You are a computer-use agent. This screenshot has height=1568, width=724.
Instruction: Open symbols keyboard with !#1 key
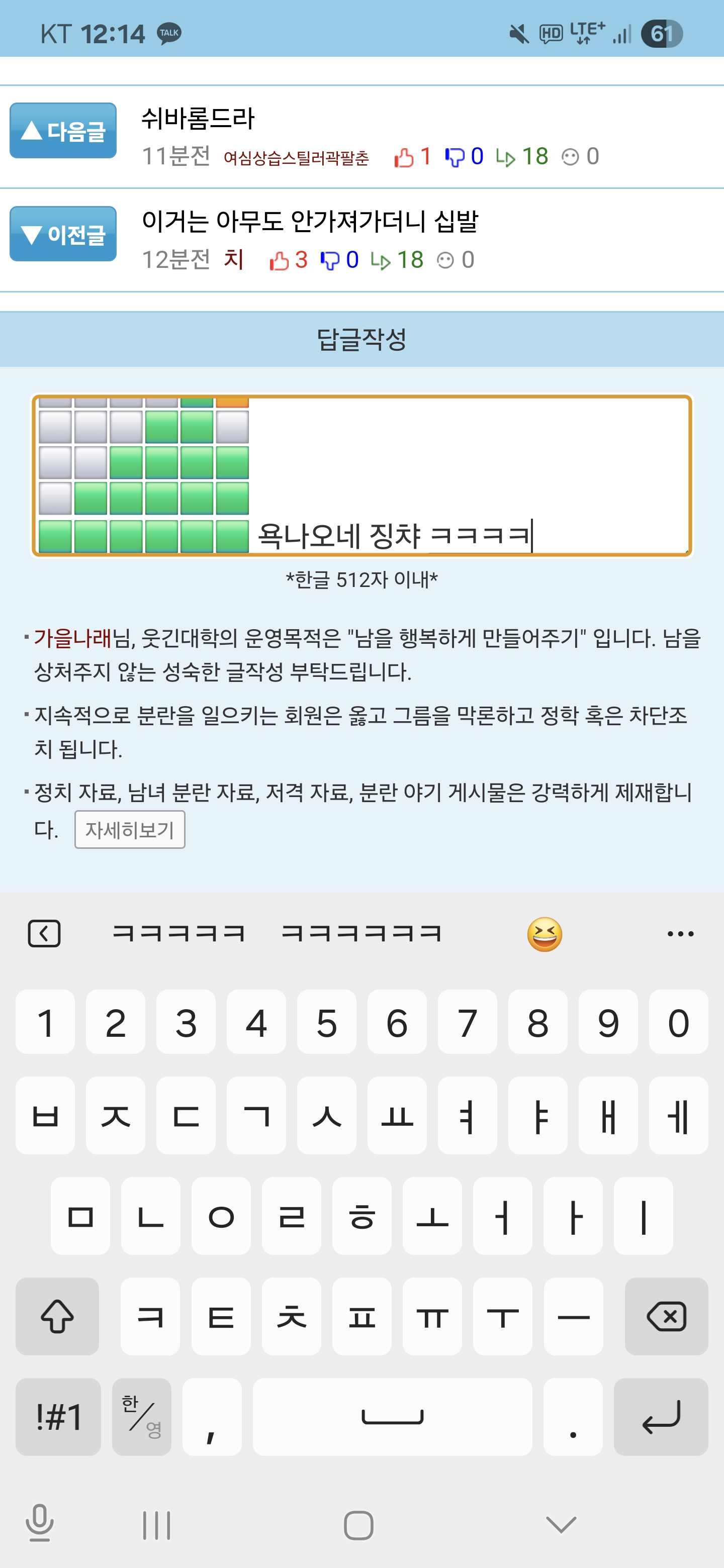tap(58, 1416)
